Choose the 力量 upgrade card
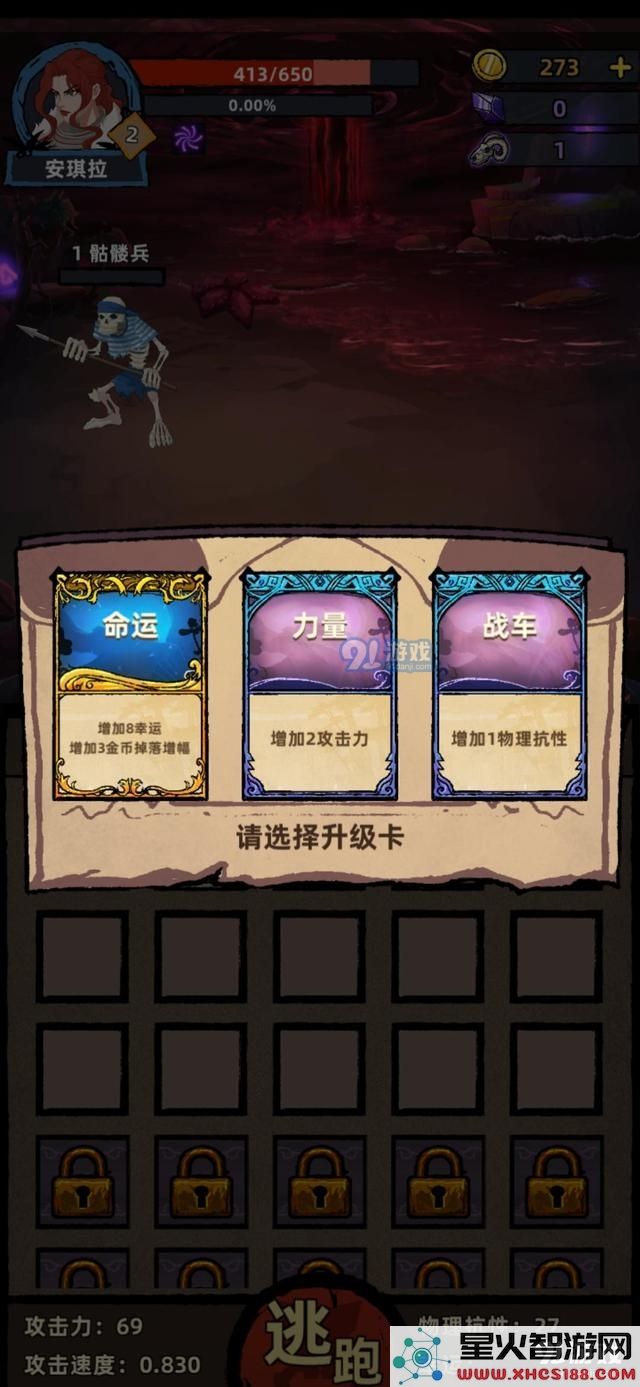 click(x=319, y=685)
